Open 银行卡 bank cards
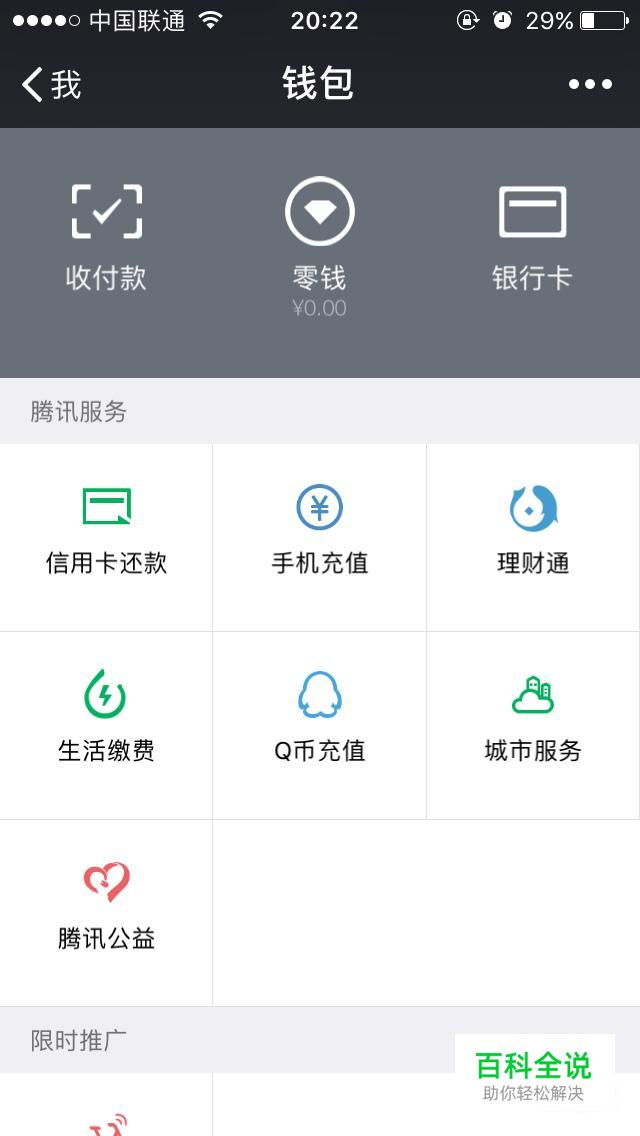 point(532,238)
